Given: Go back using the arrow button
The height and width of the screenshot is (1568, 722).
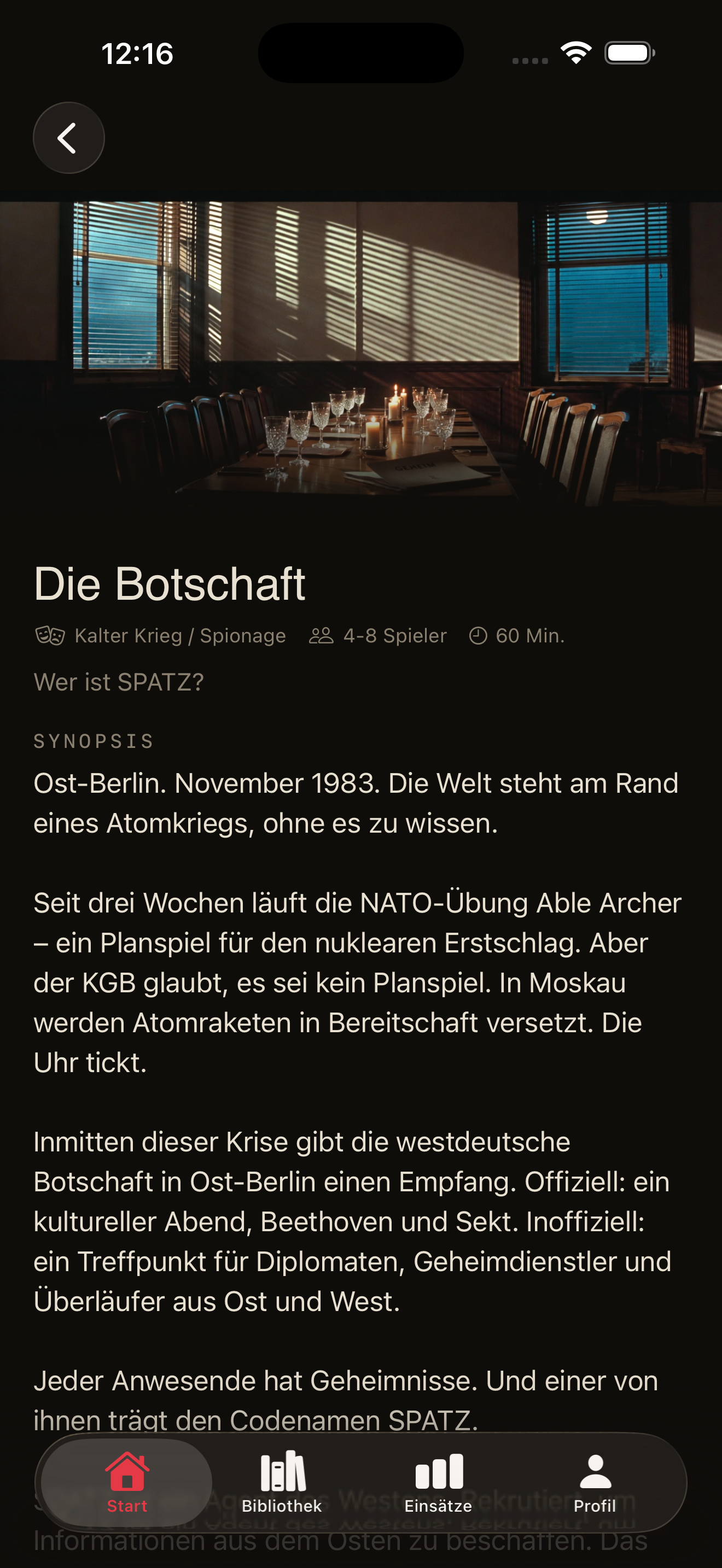Looking at the screenshot, I should click(x=68, y=138).
